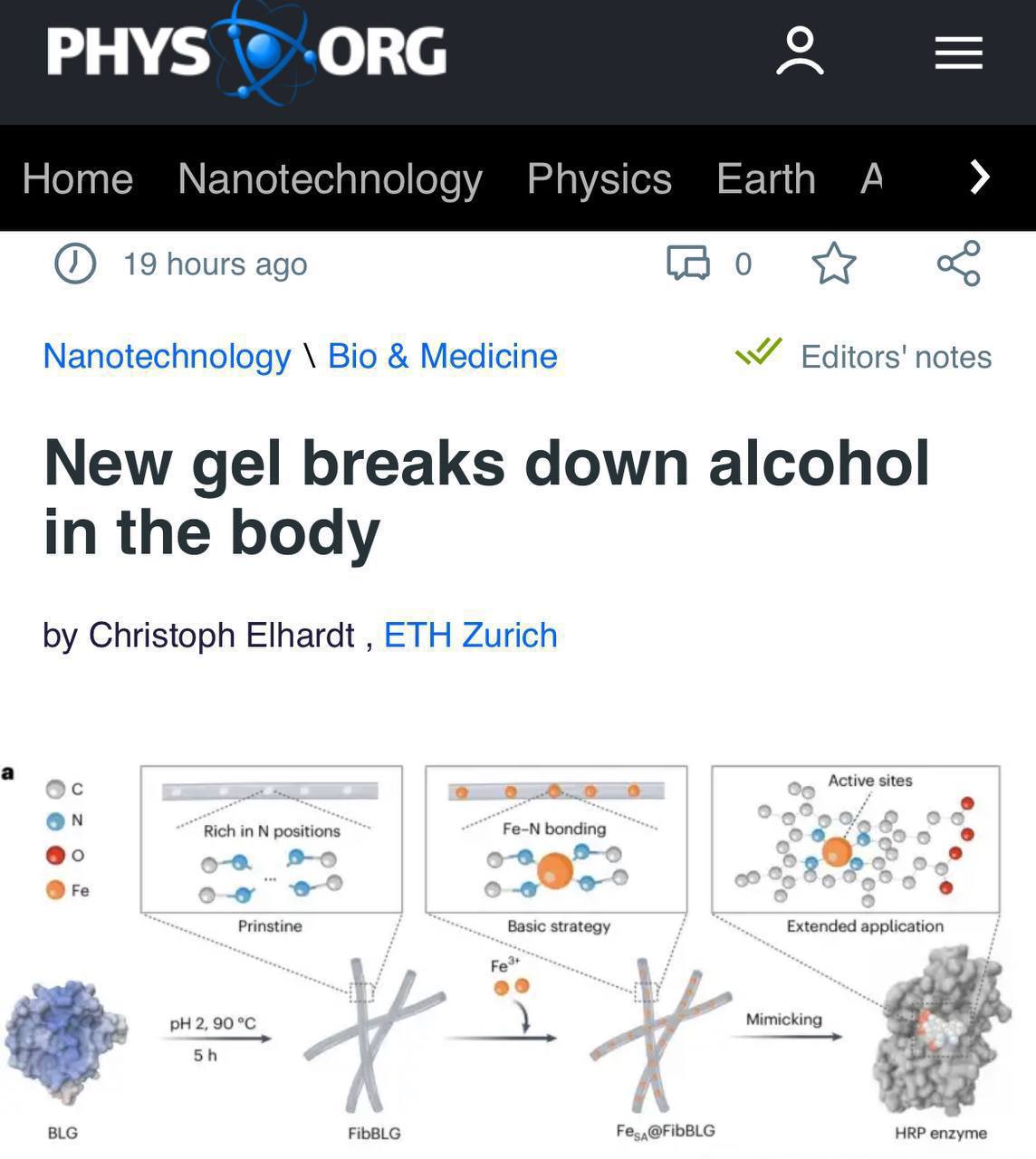Open the user account profile icon
Image resolution: width=1036 pixels, height=1159 pixels.
tap(800, 52)
